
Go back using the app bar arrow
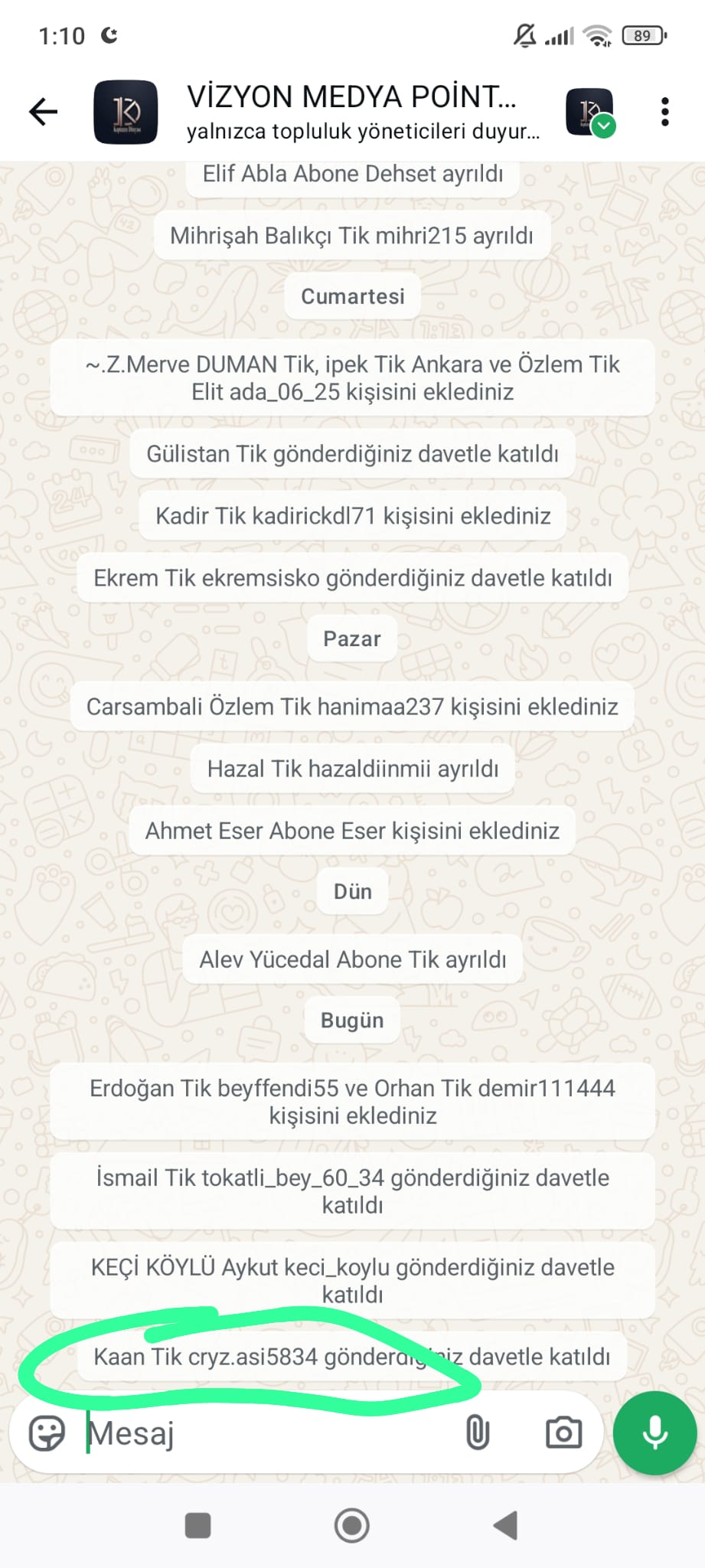click(x=44, y=113)
